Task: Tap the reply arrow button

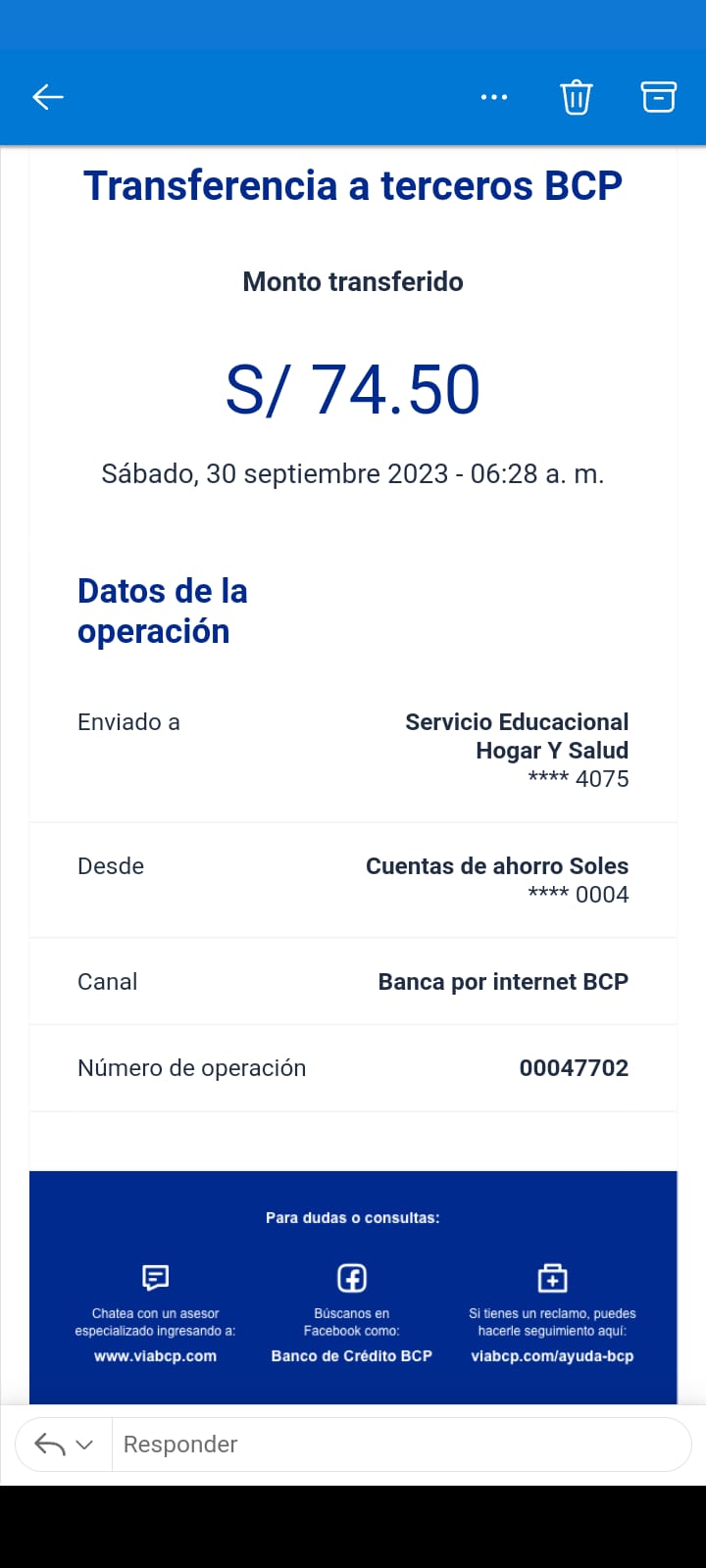Action: pyautogui.click(x=49, y=1445)
